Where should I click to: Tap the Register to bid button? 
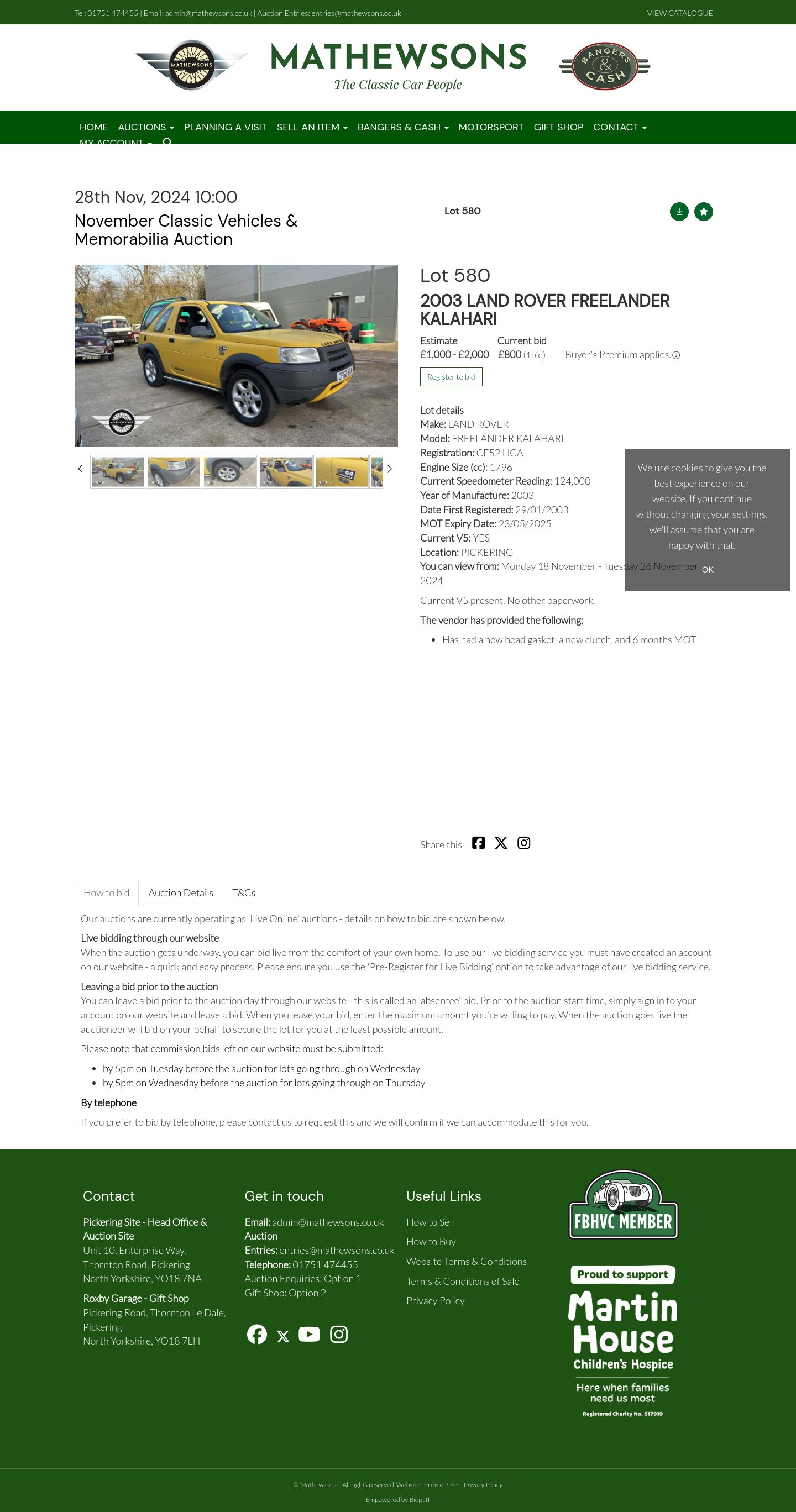click(451, 377)
